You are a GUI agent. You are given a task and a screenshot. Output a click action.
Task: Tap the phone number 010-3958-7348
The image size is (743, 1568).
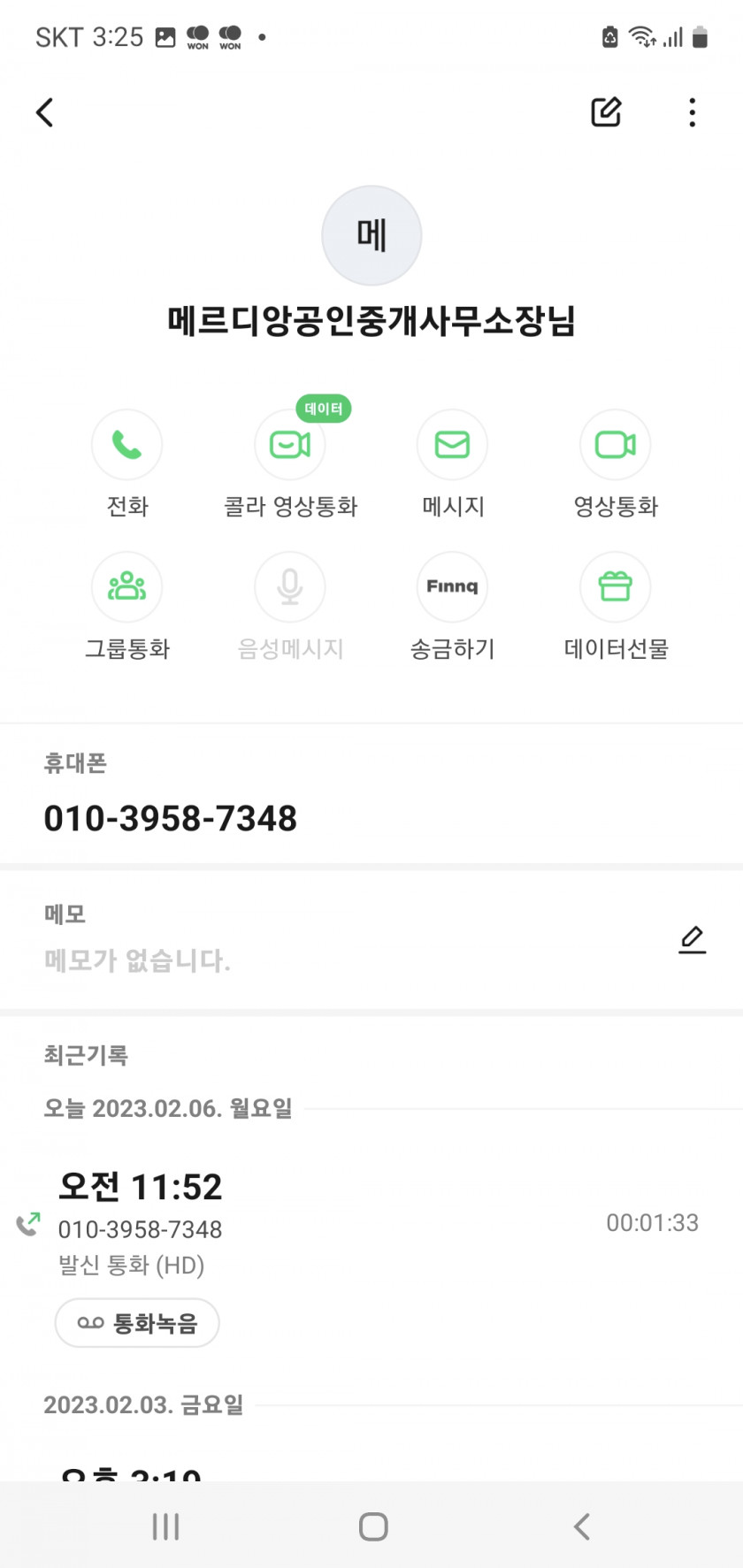(x=171, y=818)
